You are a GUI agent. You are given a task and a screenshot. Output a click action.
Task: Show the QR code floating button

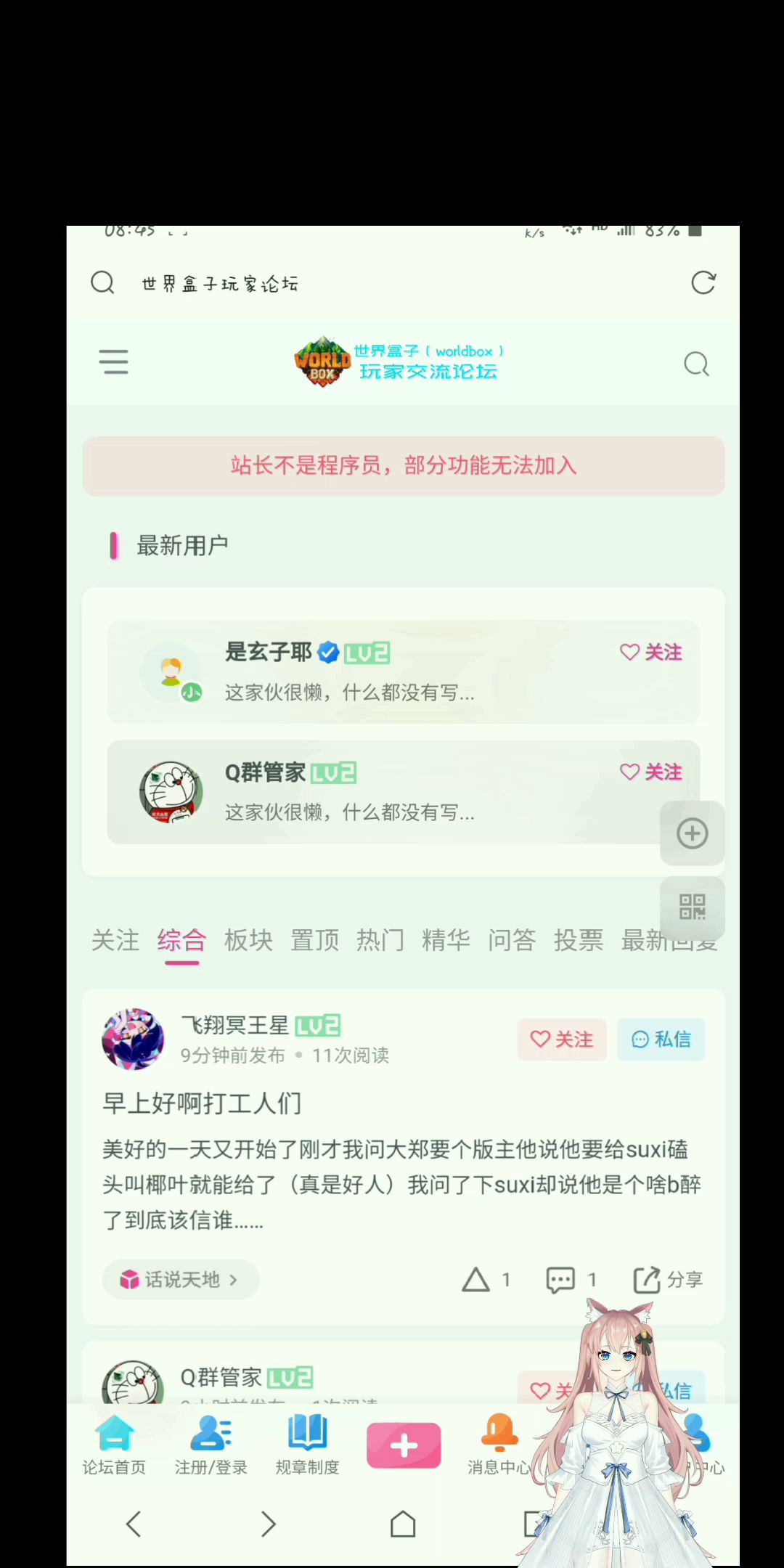coord(692,907)
